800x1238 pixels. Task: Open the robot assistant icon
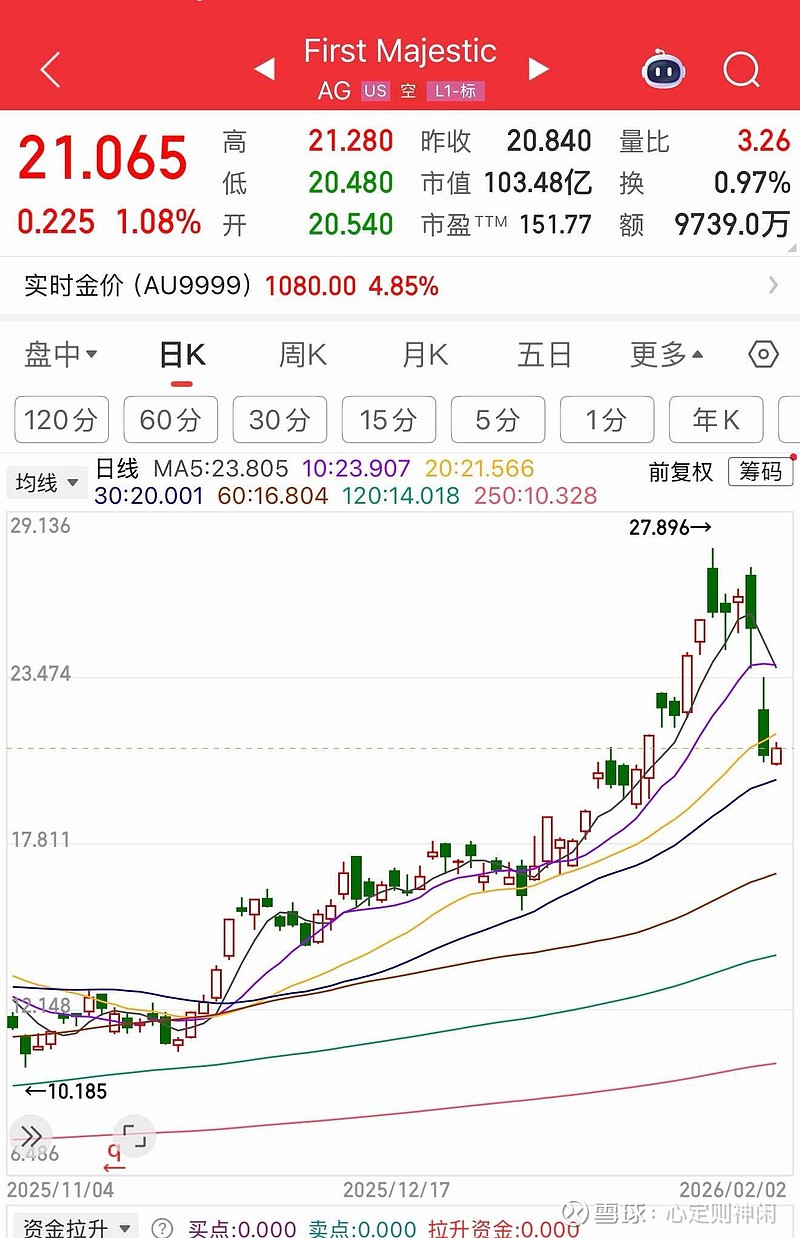click(663, 70)
